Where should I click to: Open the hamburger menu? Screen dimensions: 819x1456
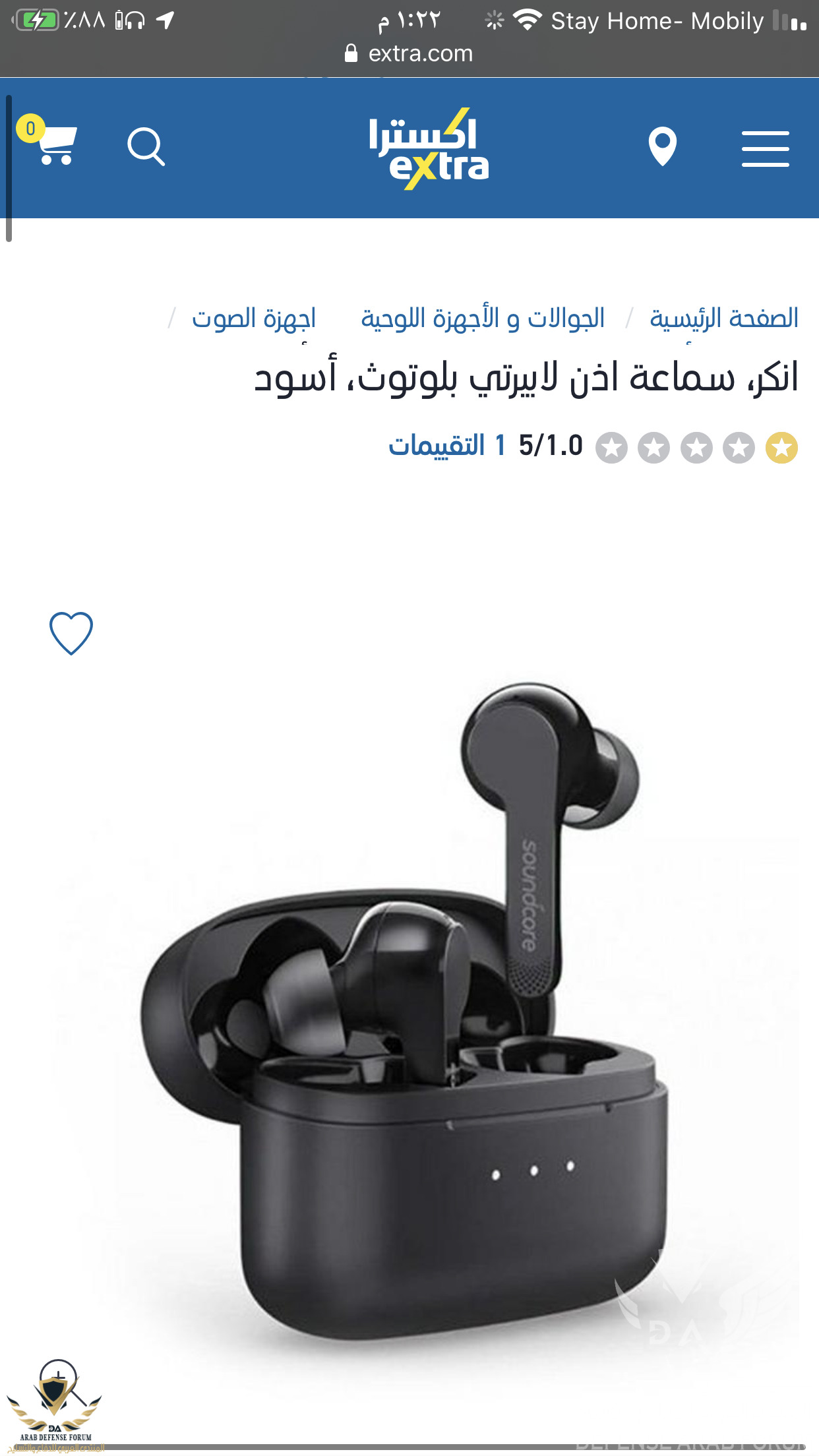click(x=765, y=148)
